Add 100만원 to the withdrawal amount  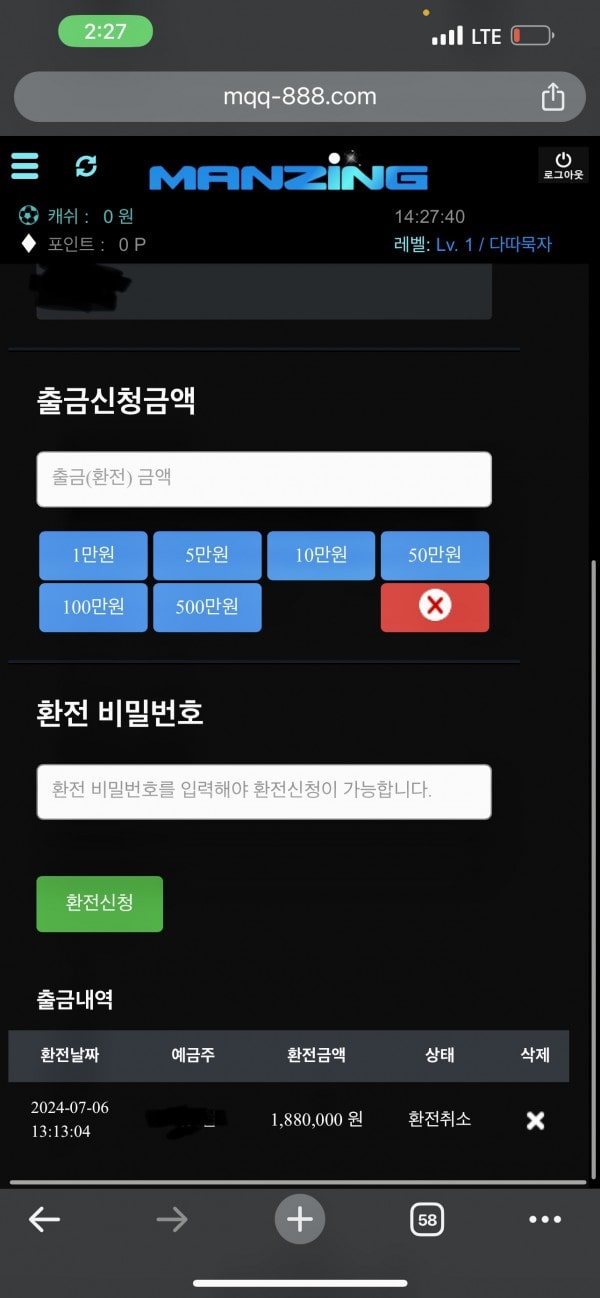[93, 608]
